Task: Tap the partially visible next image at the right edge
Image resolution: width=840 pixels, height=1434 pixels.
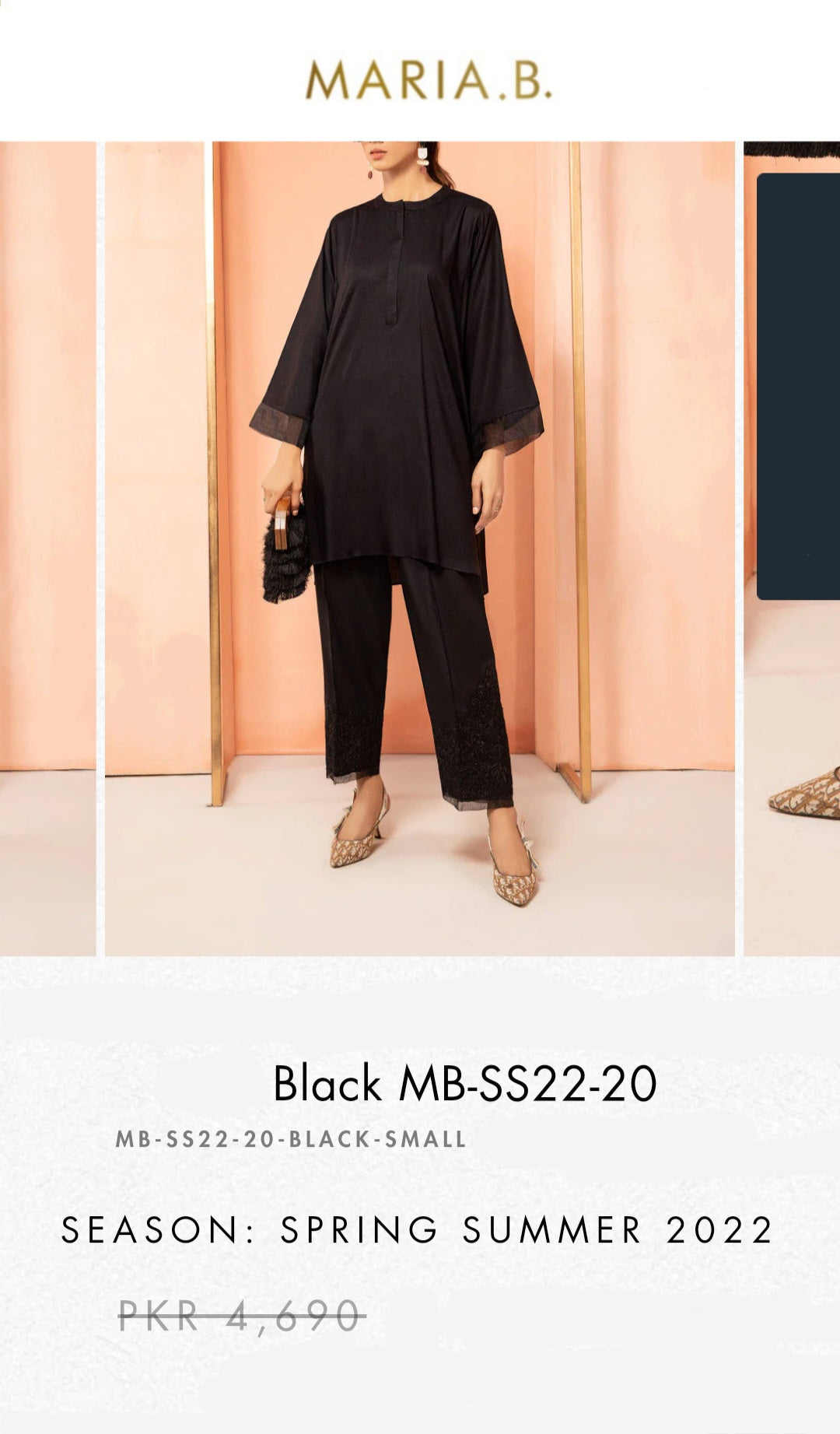Action: coord(792,549)
